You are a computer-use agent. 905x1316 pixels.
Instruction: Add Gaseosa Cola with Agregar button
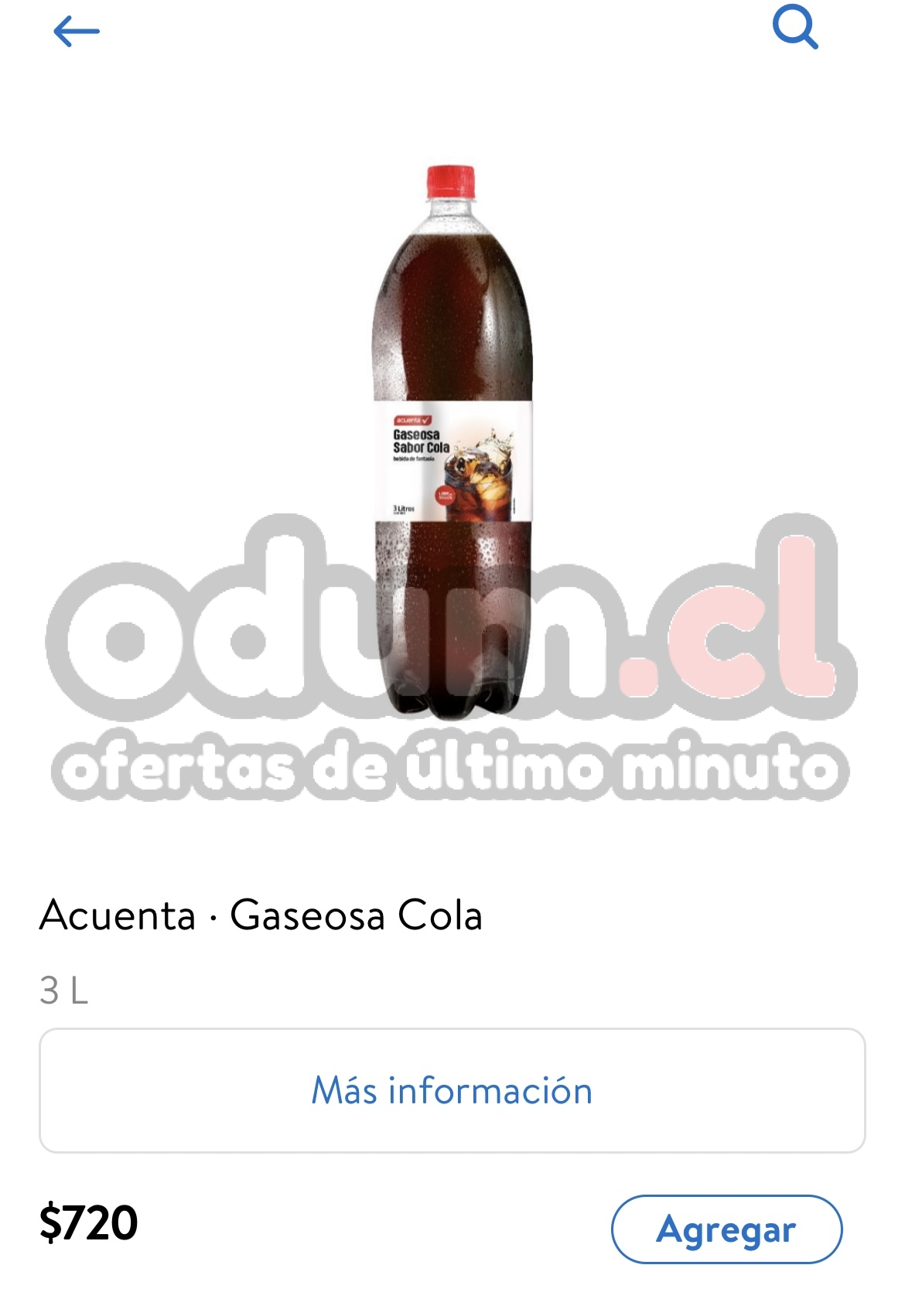726,1229
